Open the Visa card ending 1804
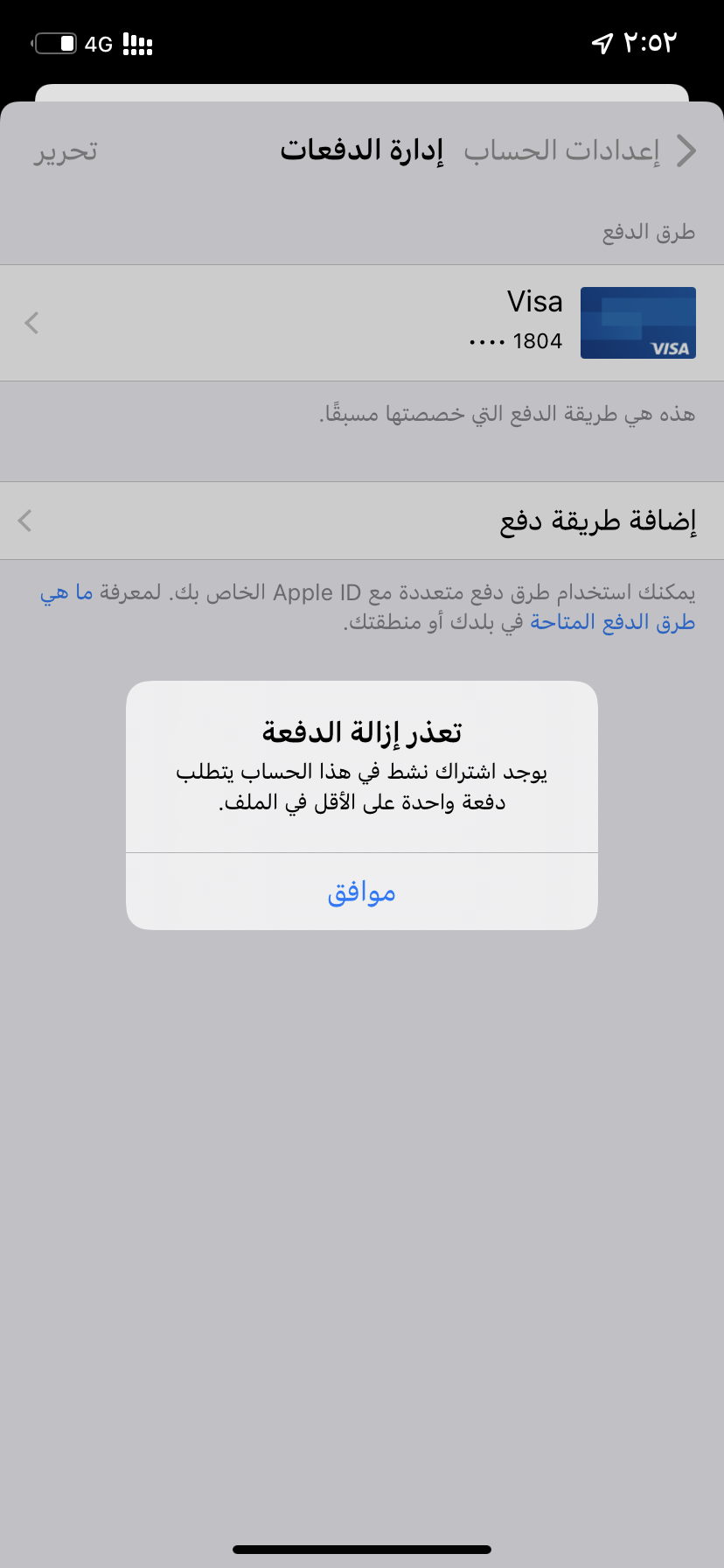Viewport: 724px width, 1568px height. pyautogui.click(x=362, y=323)
